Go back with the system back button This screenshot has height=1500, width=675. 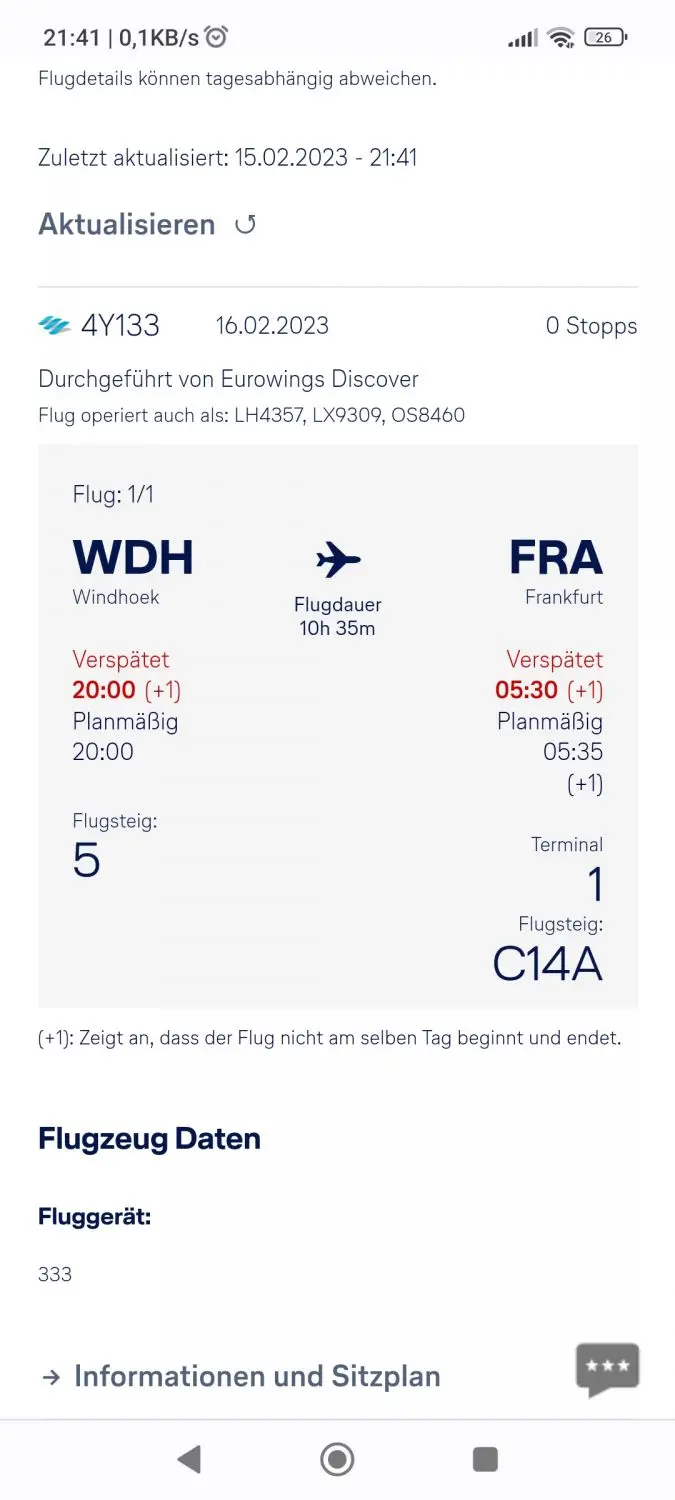pos(189,1459)
